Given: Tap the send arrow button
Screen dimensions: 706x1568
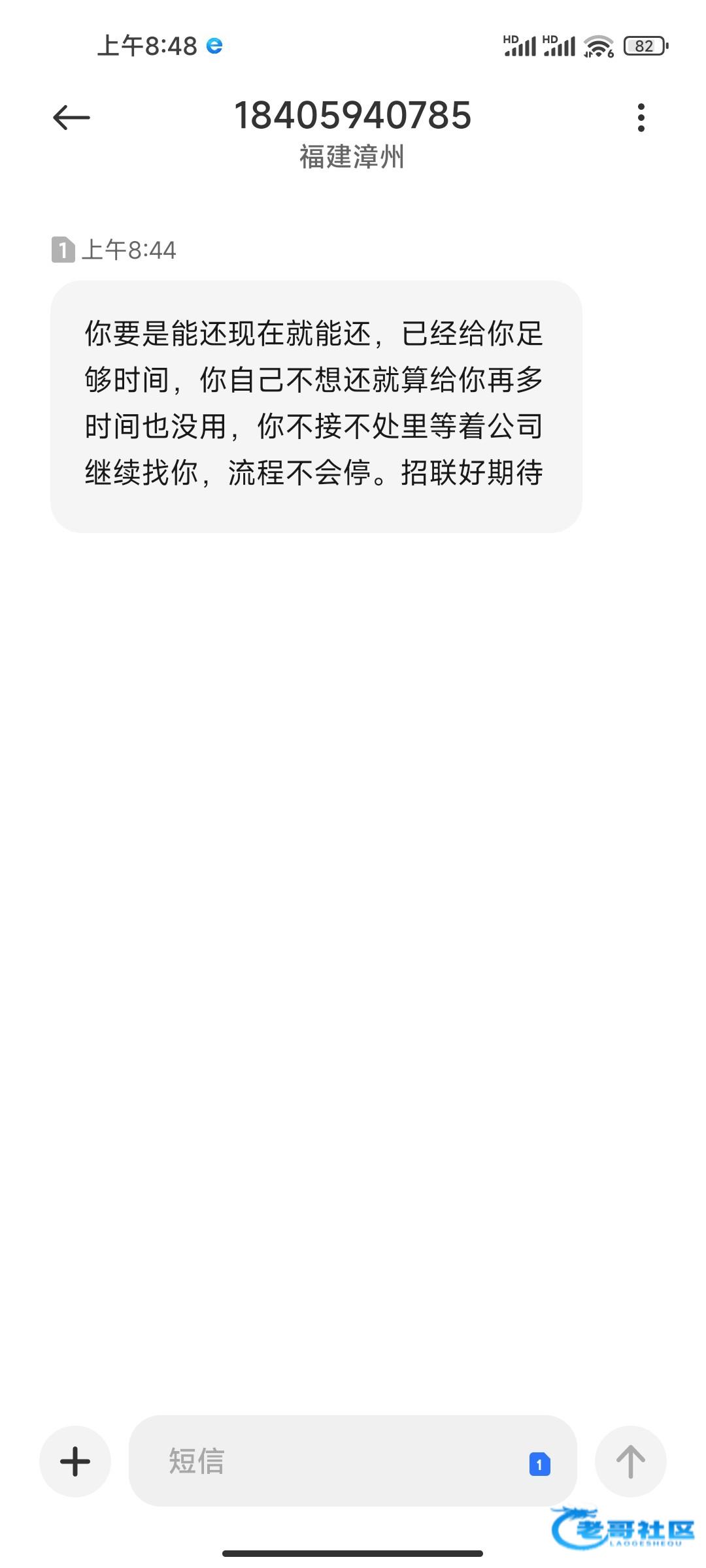Looking at the screenshot, I should tap(631, 1462).
